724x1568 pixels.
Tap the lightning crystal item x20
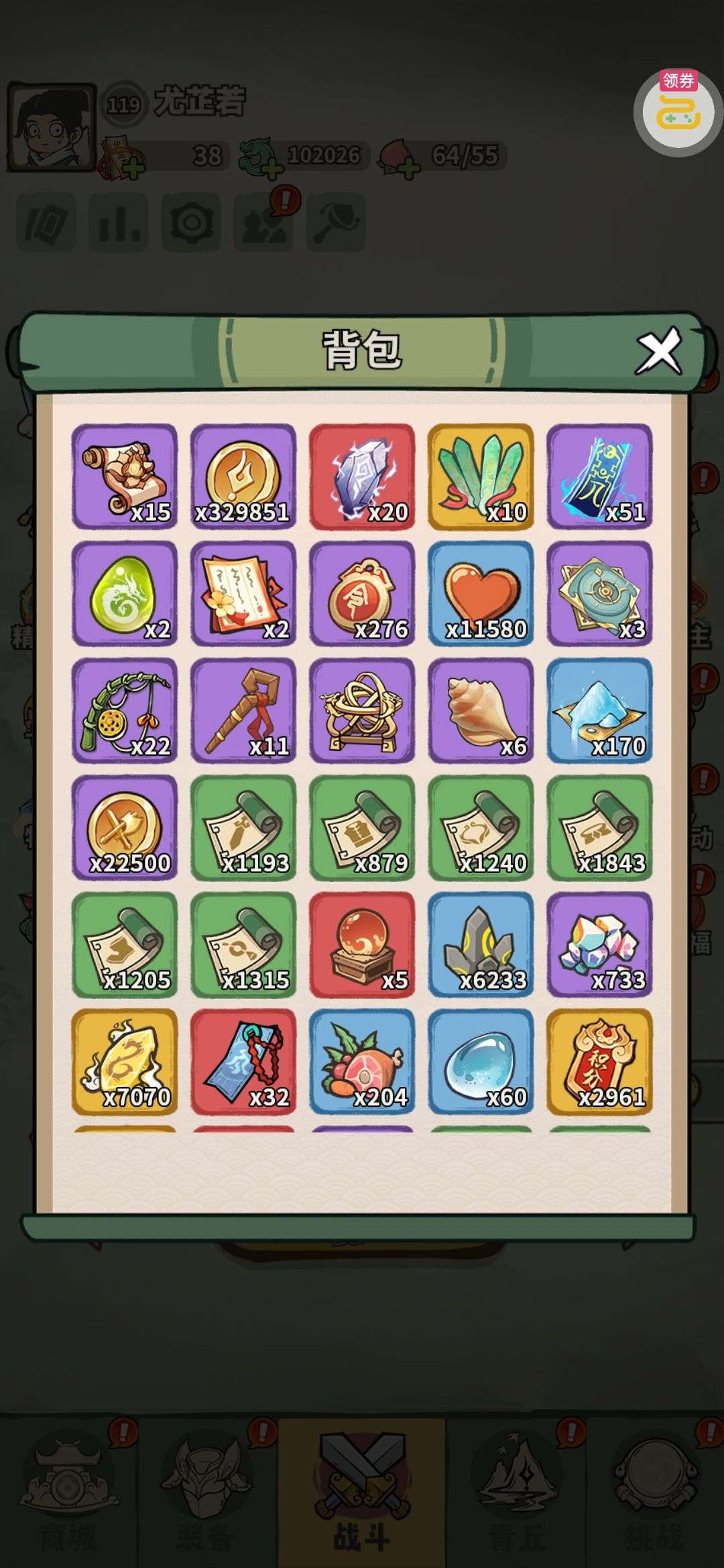coord(362,476)
